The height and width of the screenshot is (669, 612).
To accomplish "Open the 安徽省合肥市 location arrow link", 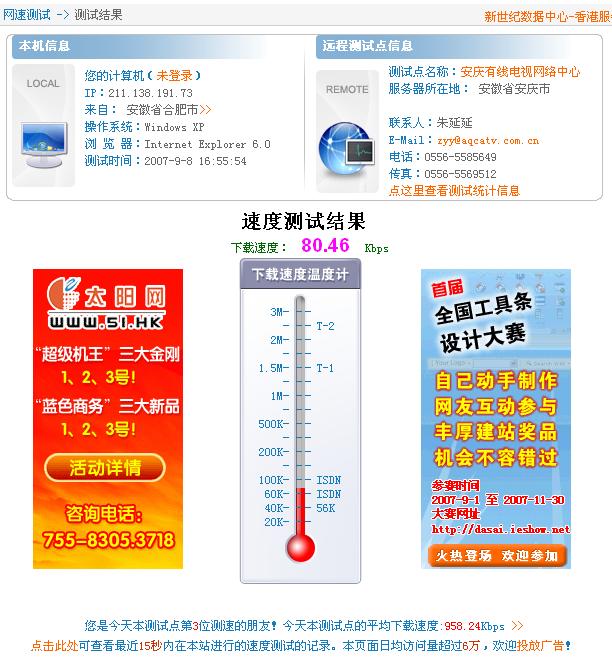I will coord(205,110).
